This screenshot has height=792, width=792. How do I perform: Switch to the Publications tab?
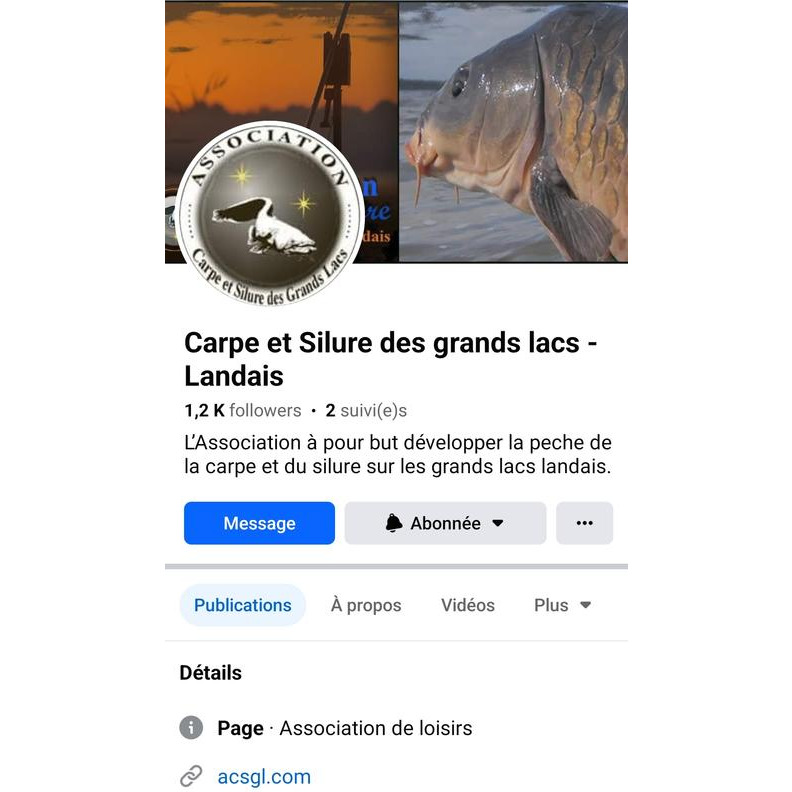point(243,605)
